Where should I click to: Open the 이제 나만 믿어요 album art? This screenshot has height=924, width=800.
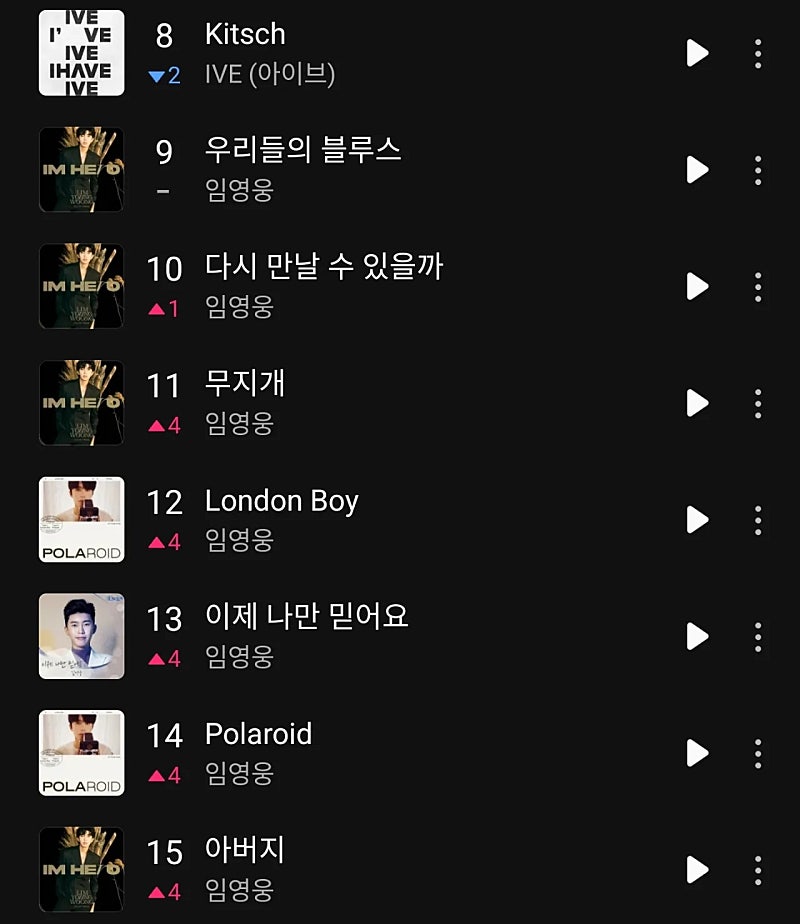[82, 637]
